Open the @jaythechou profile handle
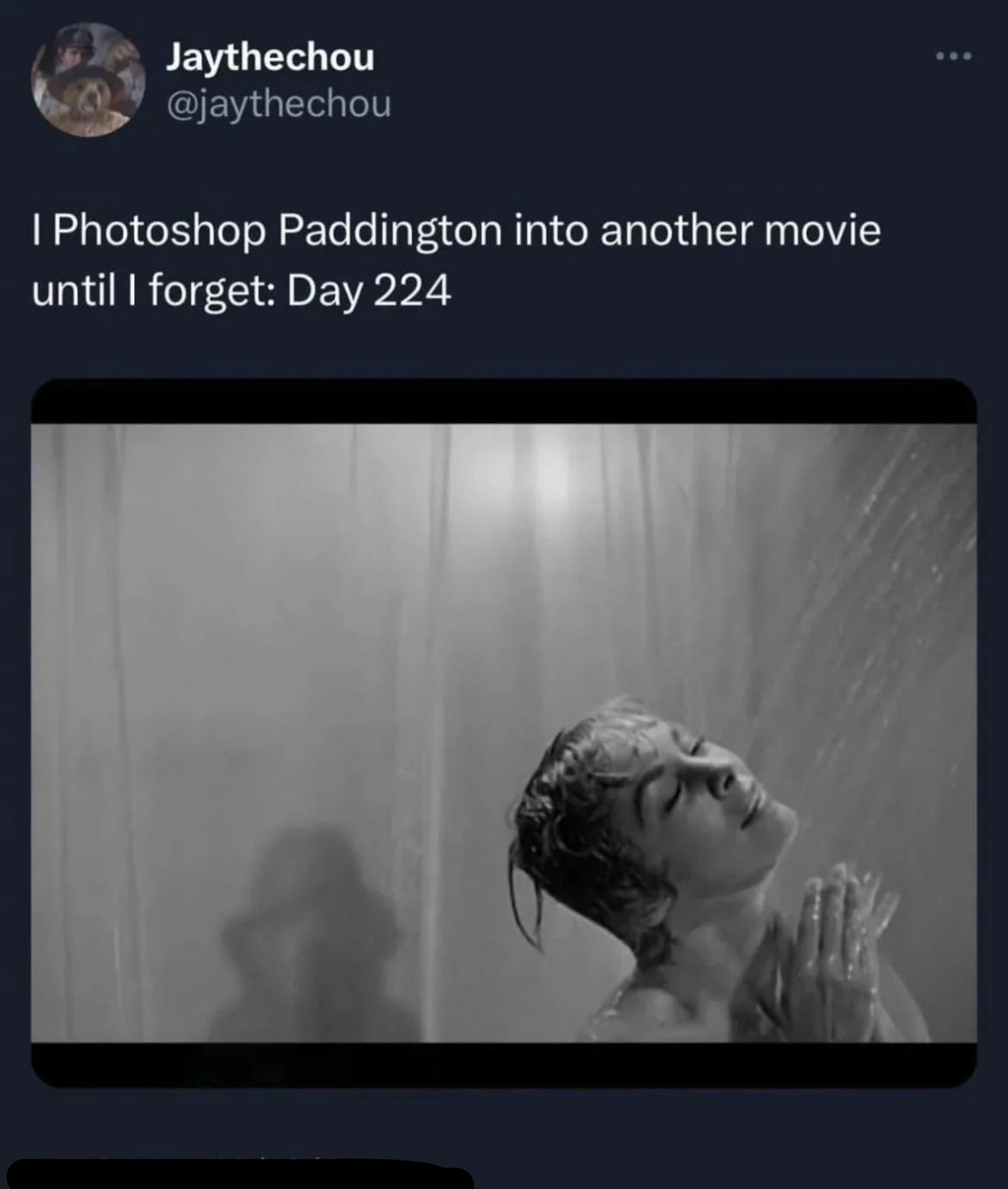Viewport: 1008px width, 1189px height. coord(279,104)
